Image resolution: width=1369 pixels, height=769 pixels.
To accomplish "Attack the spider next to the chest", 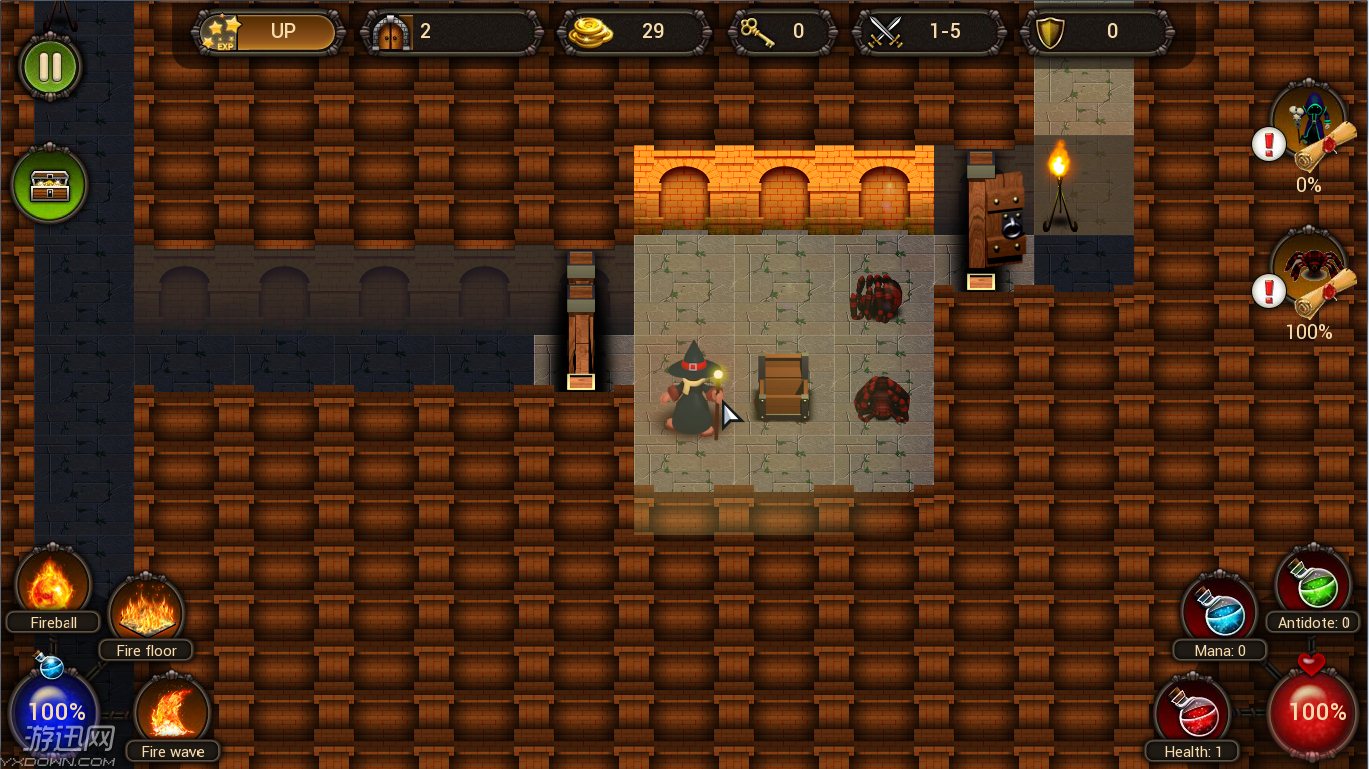I will point(882,398).
